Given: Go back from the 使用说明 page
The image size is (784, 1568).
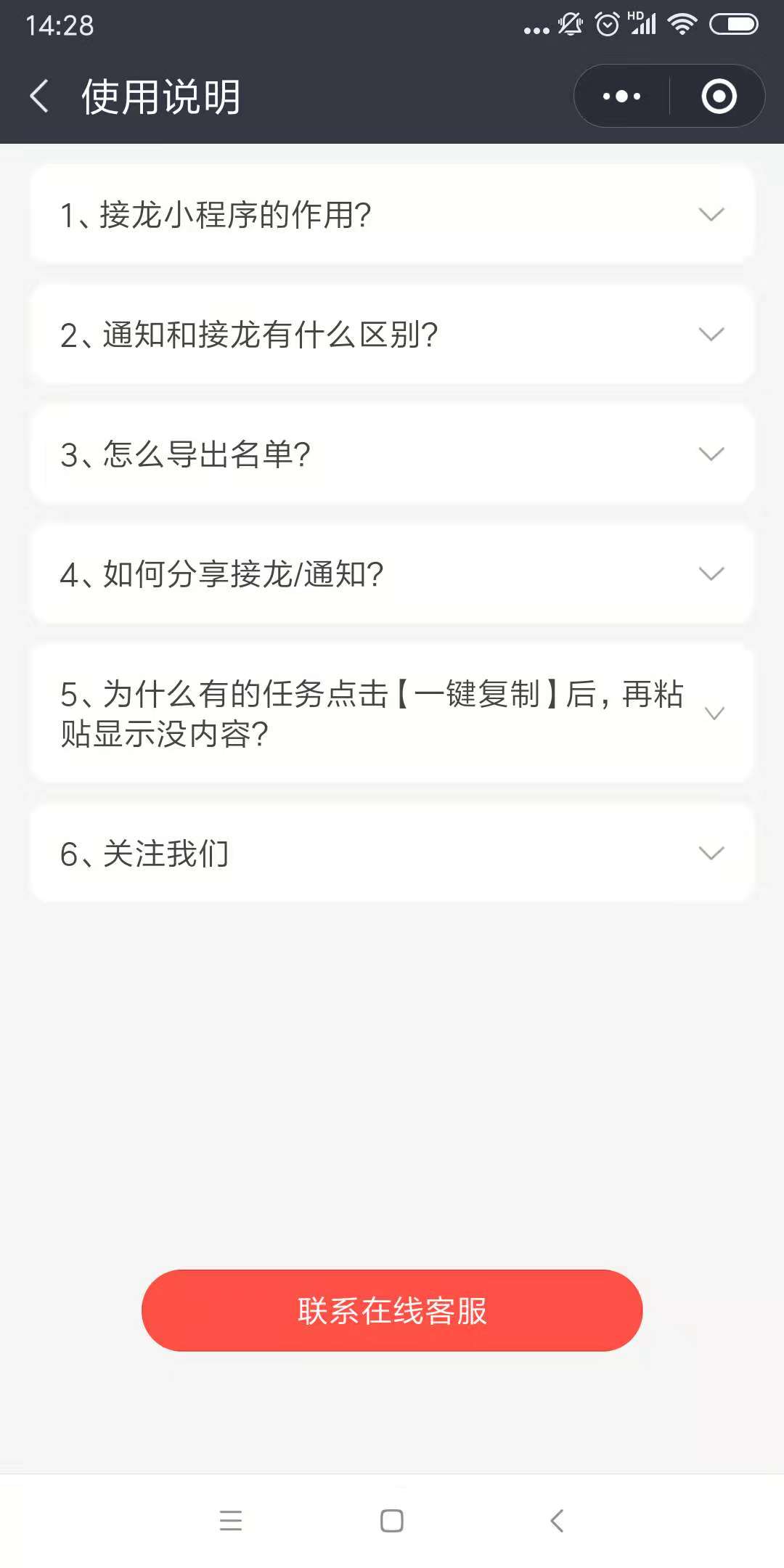Looking at the screenshot, I should click(x=40, y=97).
